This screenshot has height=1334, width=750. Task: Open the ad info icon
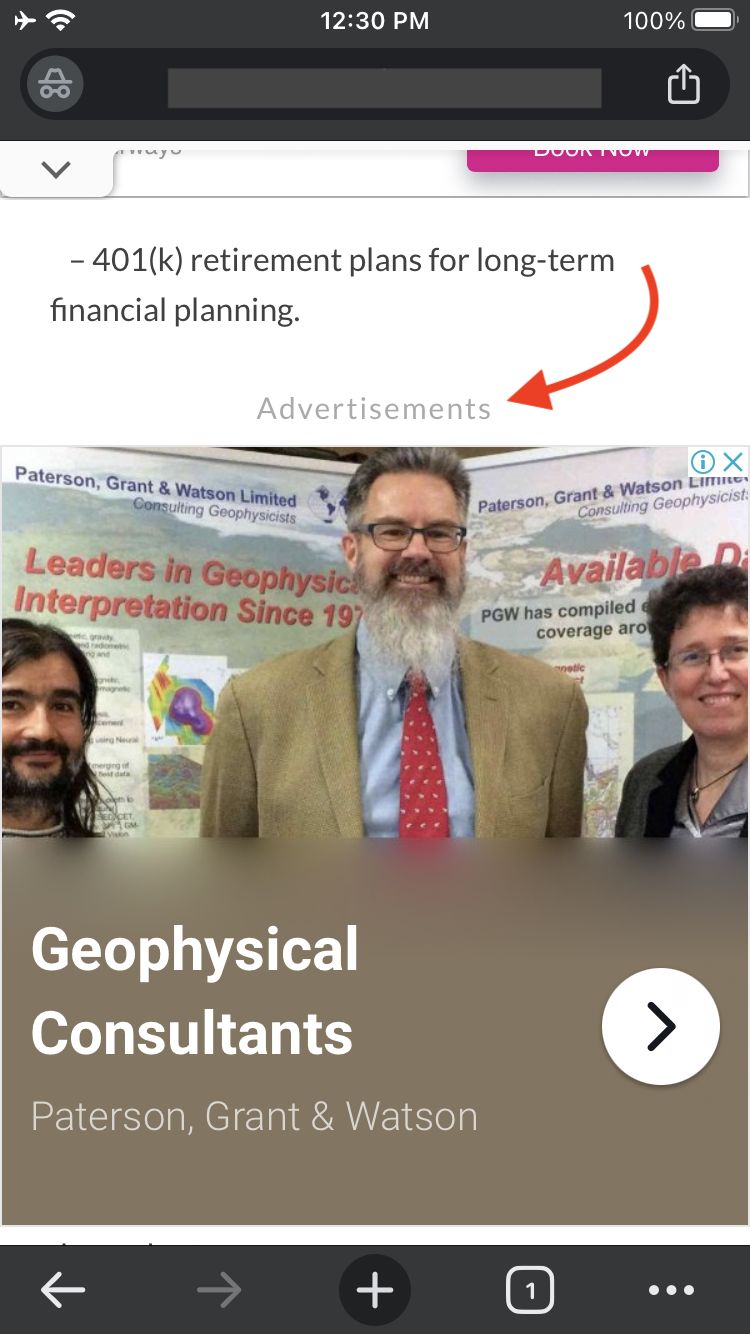pos(704,462)
